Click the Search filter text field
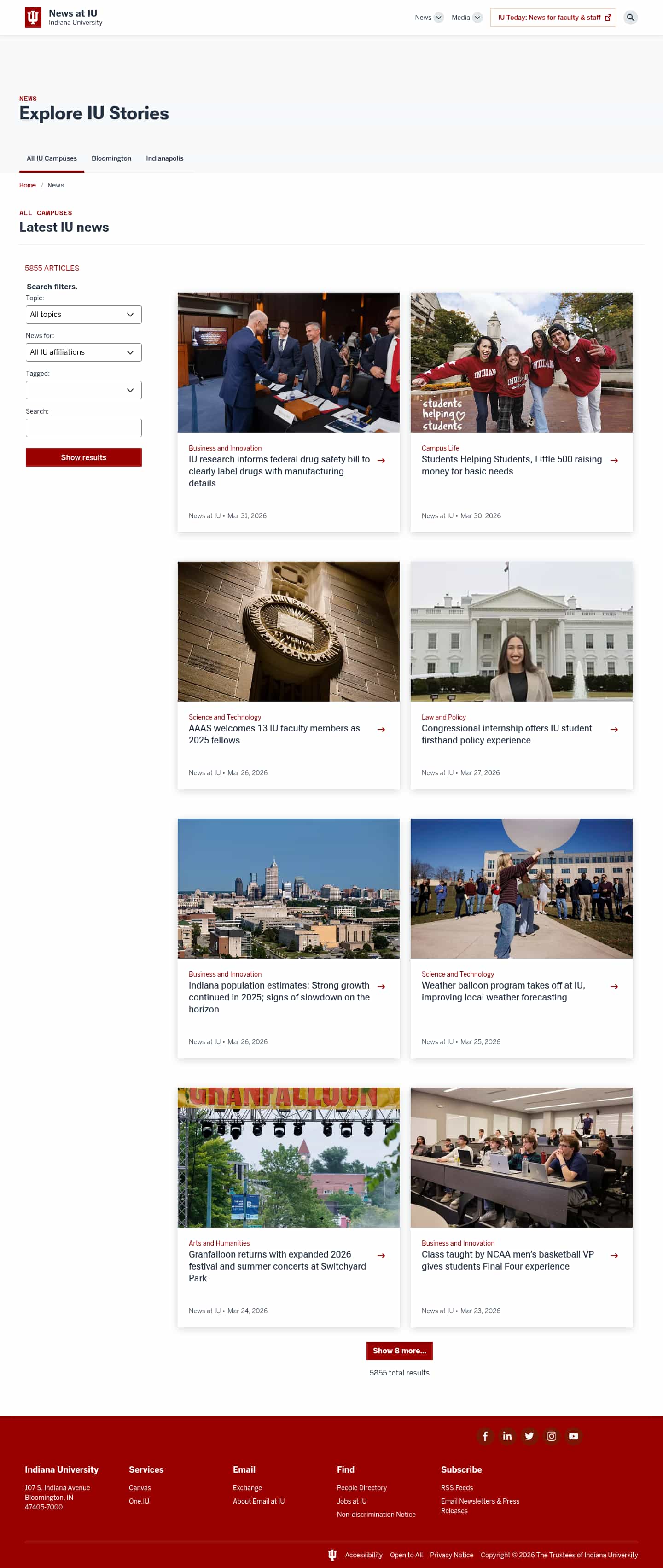Screen dimensions: 663x1568 [83, 427]
